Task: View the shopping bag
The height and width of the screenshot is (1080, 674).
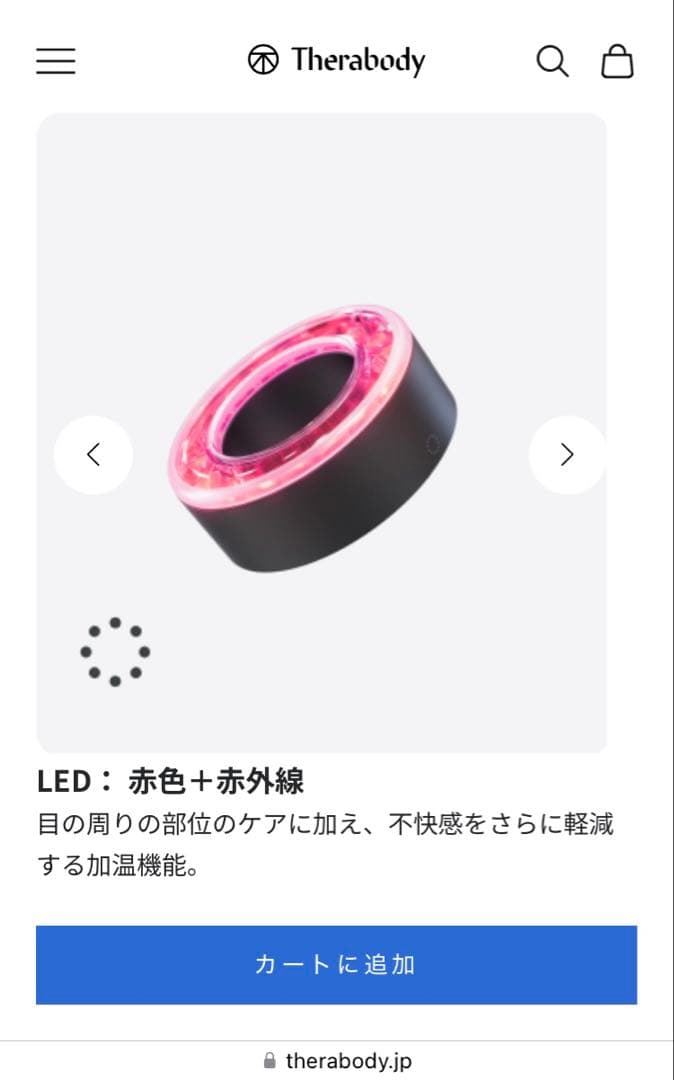Action: pyautogui.click(x=617, y=61)
